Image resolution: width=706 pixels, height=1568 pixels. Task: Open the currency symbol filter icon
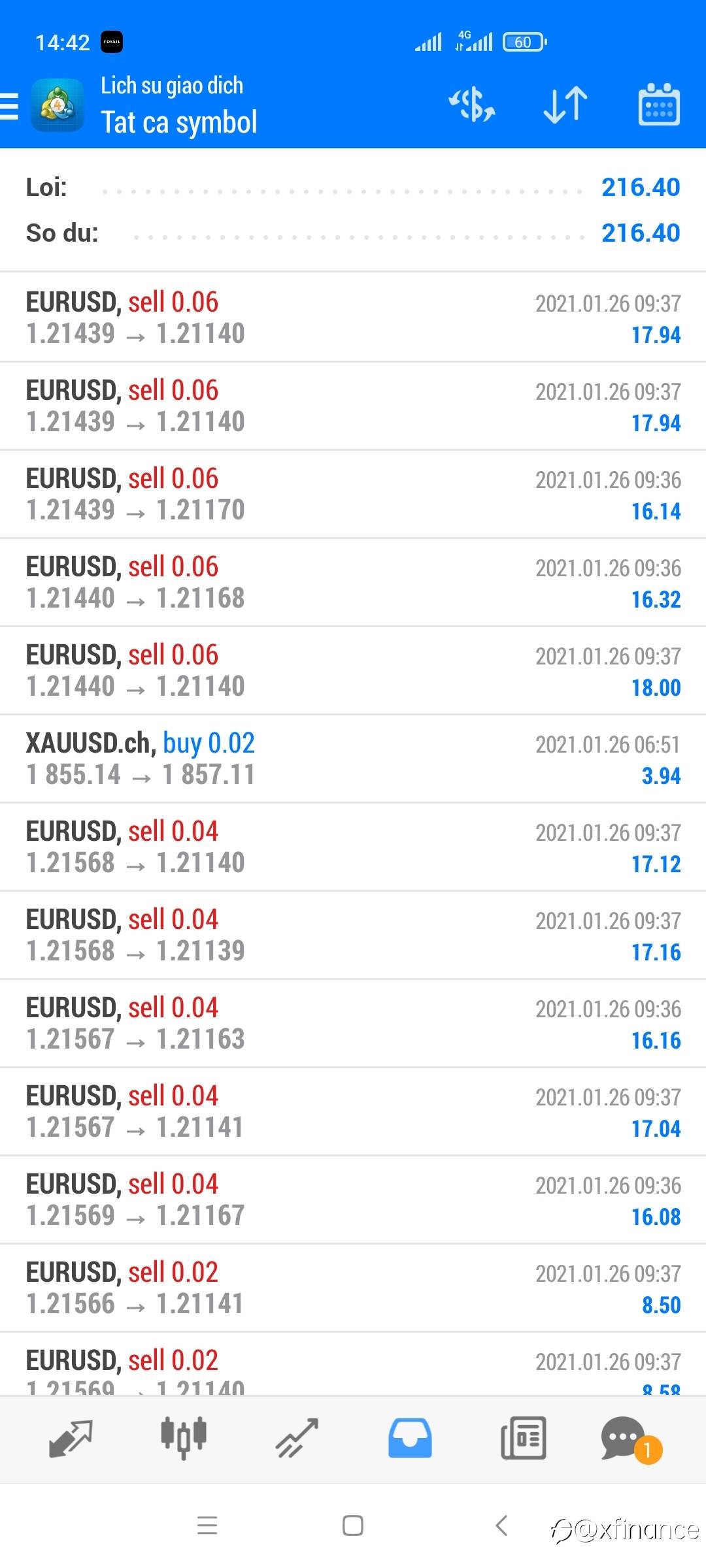(471, 105)
